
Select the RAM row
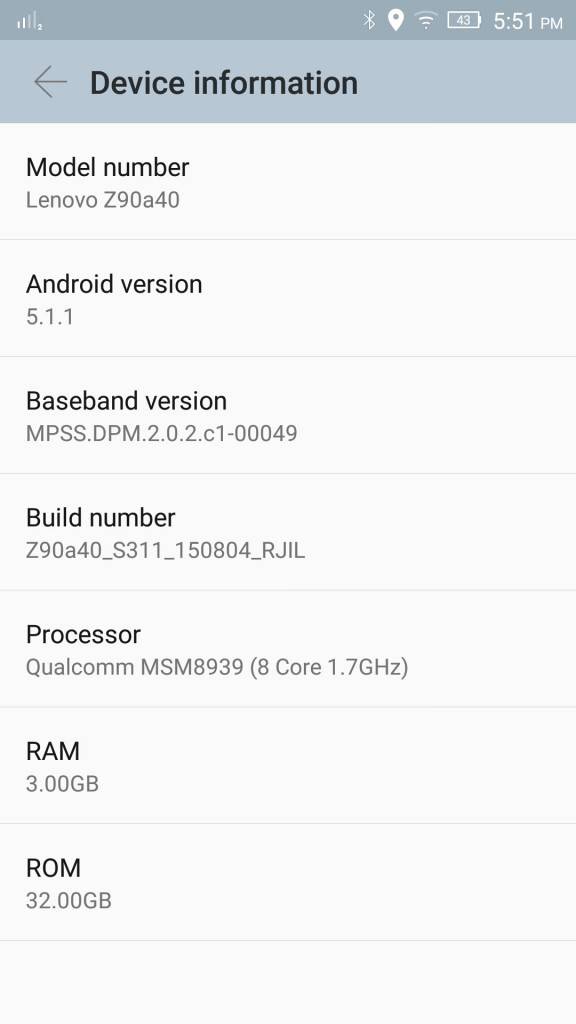point(288,765)
